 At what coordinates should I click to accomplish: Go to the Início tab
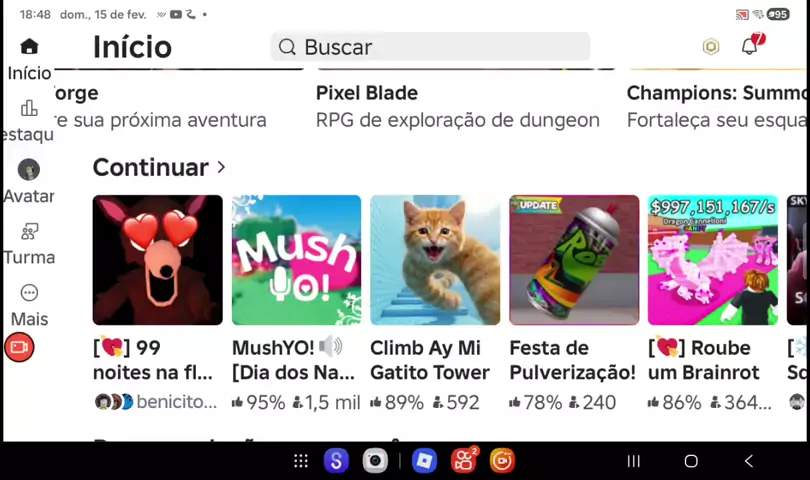pyautogui.click(x=29, y=58)
